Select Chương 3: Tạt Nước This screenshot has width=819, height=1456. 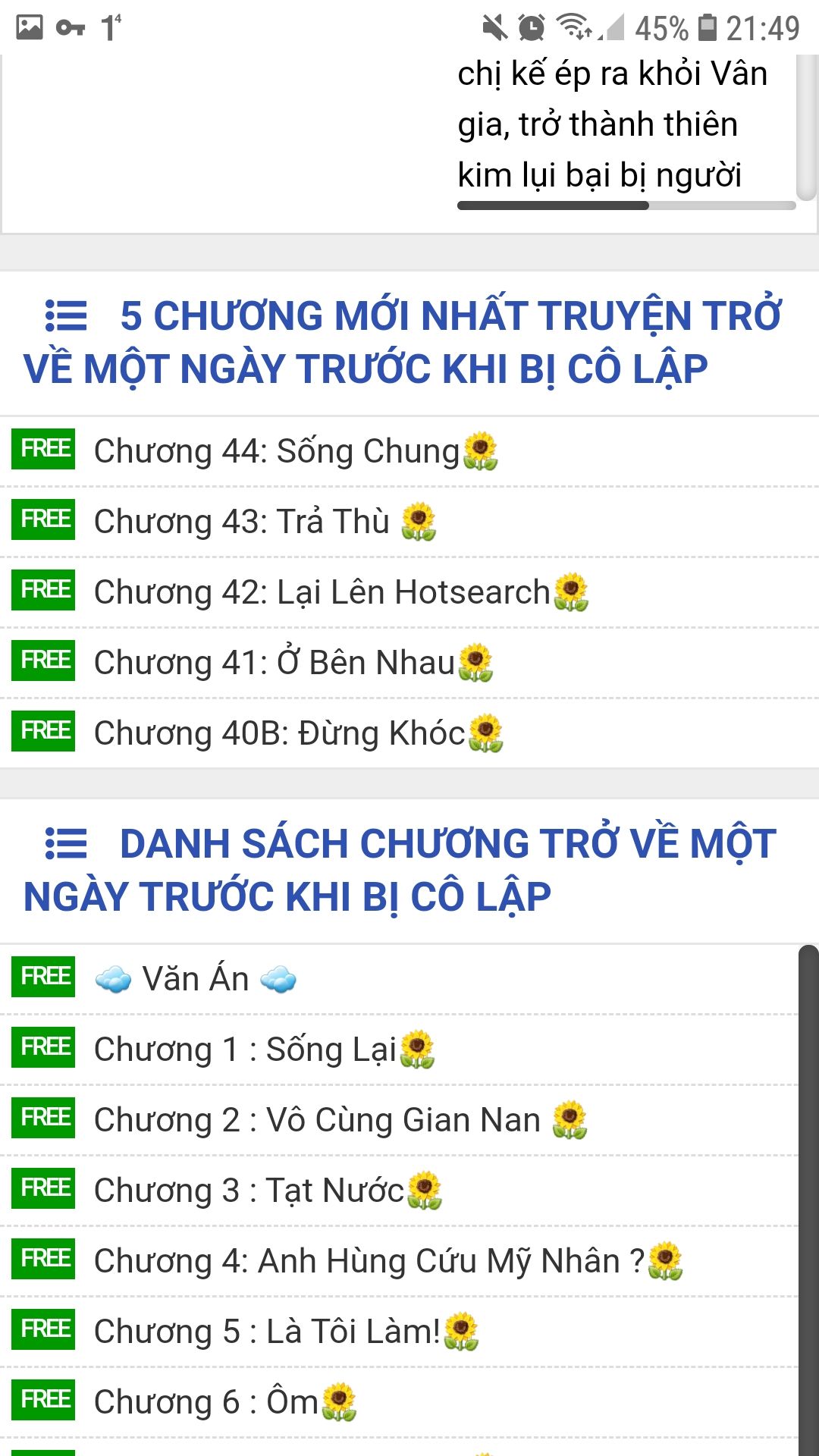point(249,1191)
